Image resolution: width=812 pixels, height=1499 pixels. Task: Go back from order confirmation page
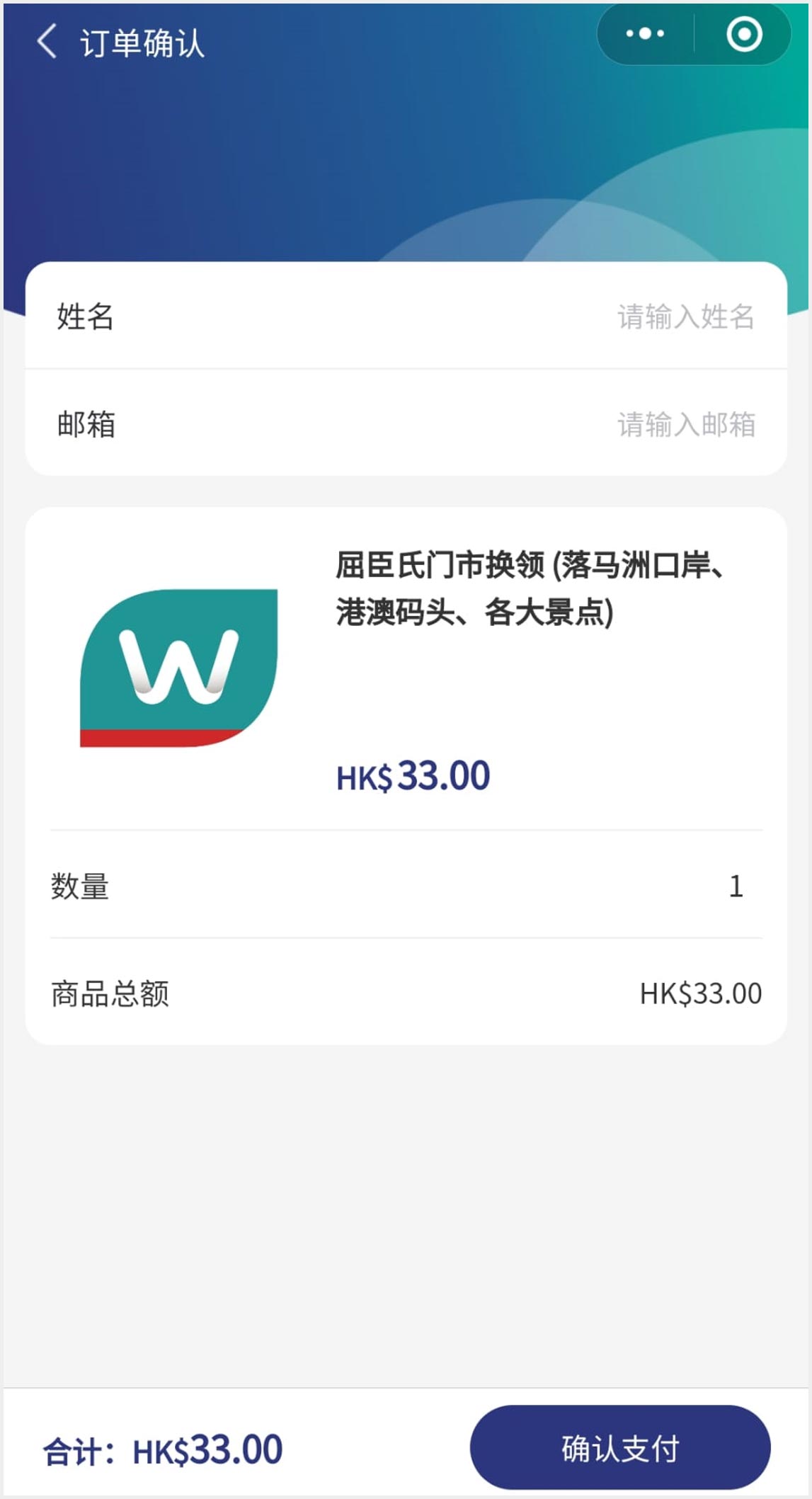[x=47, y=41]
